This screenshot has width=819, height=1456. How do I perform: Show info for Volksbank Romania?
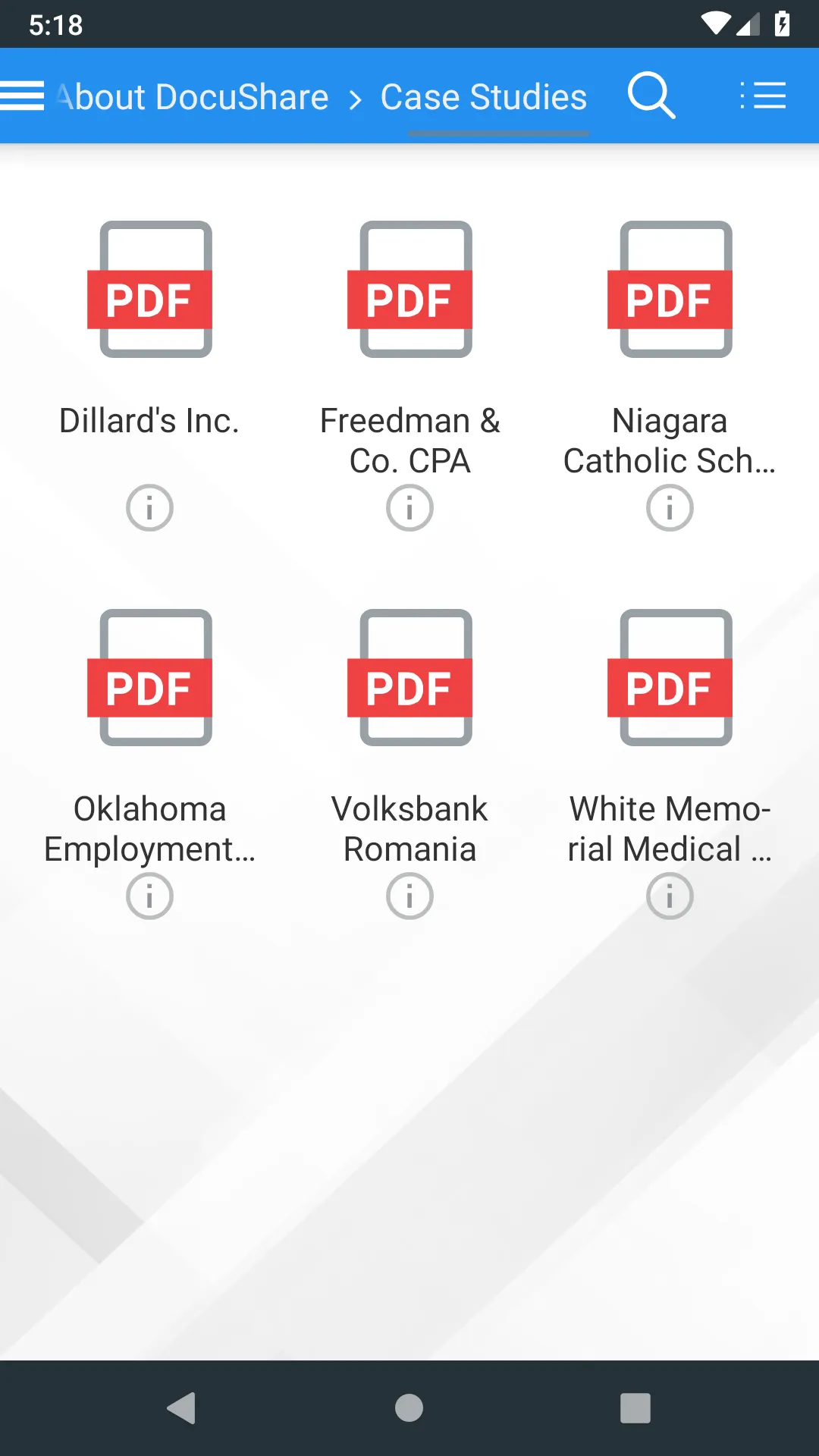click(409, 896)
